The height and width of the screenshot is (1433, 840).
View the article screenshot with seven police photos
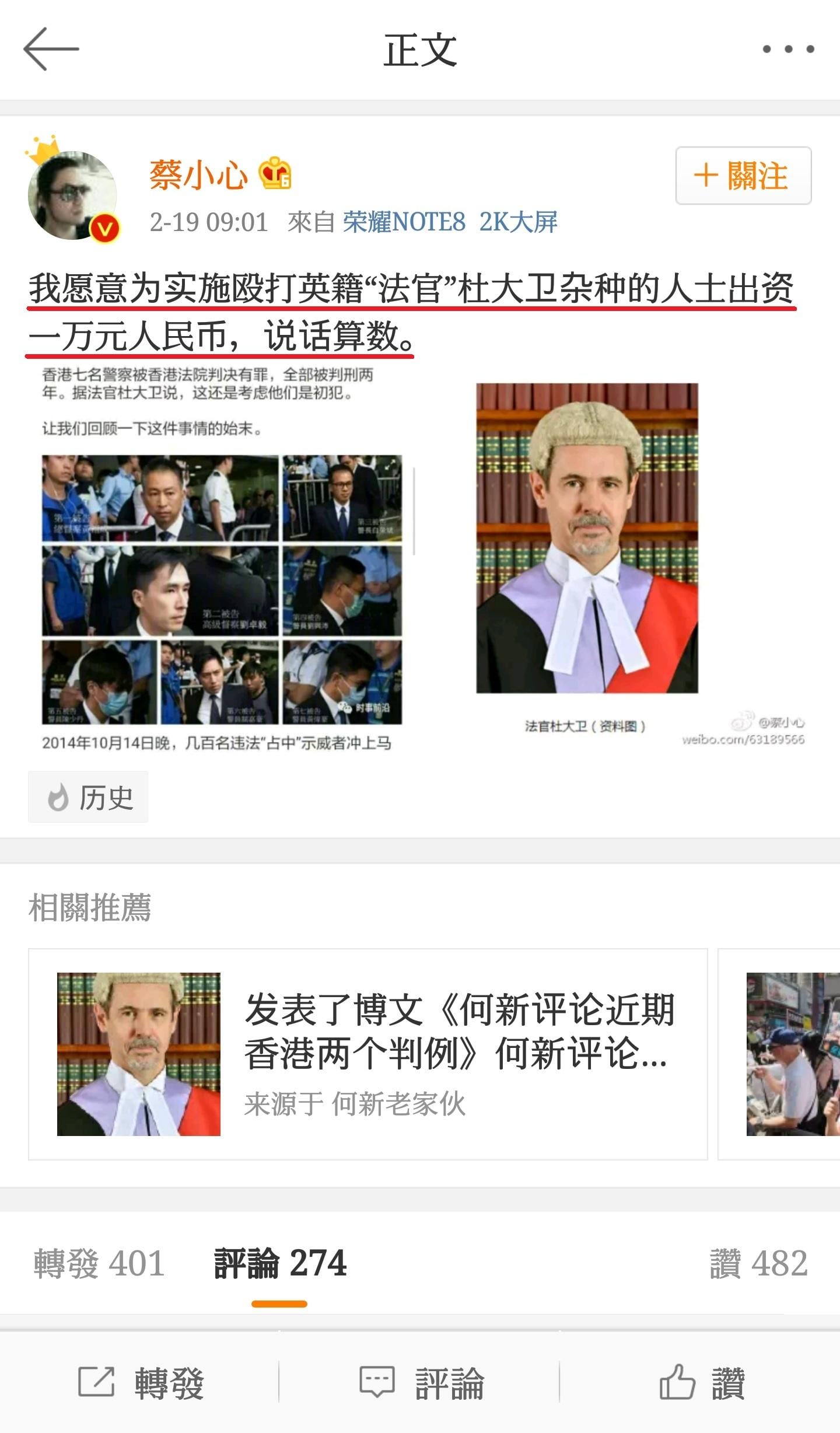click(x=222, y=560)
